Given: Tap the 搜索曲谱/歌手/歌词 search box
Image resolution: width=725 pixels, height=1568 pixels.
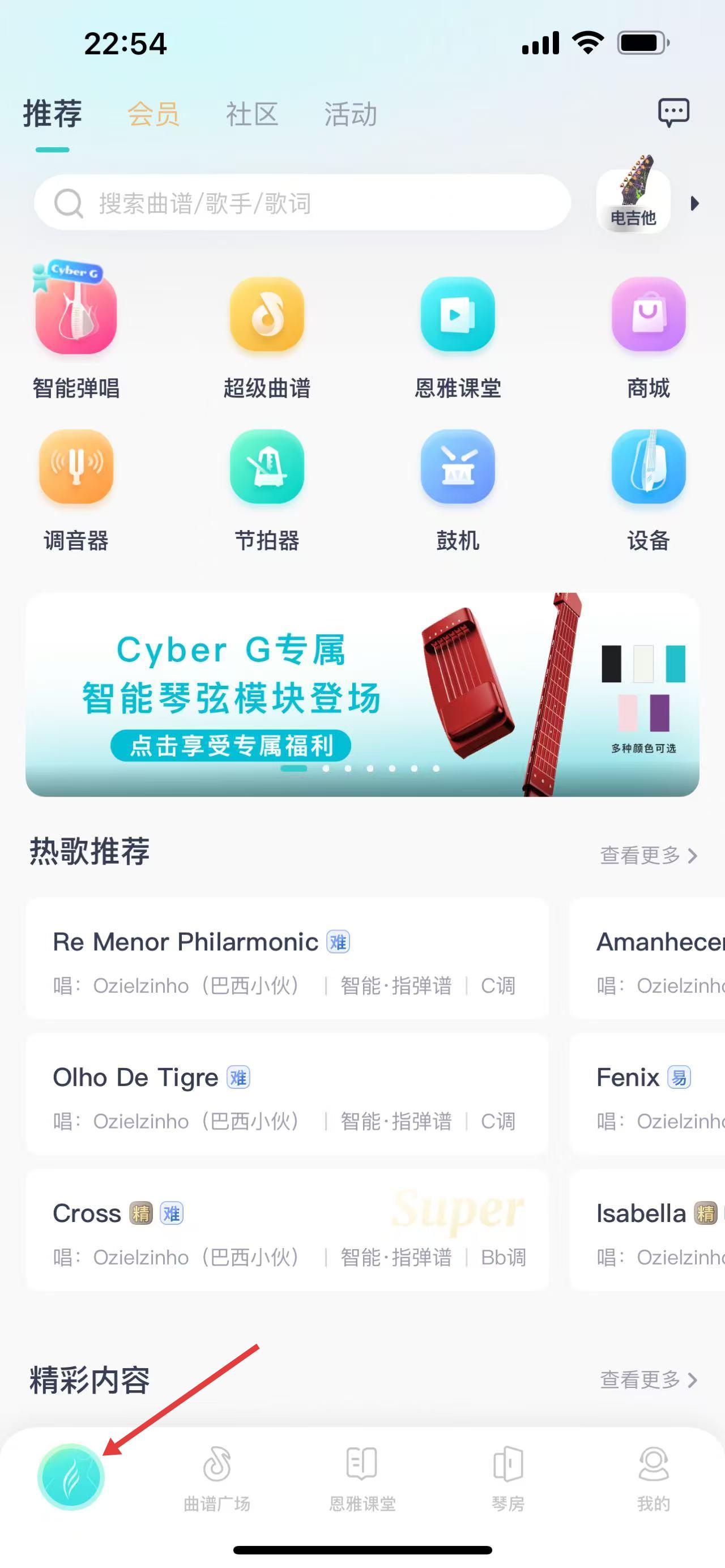Looking at the screenshot, I should tap(302, 203).
